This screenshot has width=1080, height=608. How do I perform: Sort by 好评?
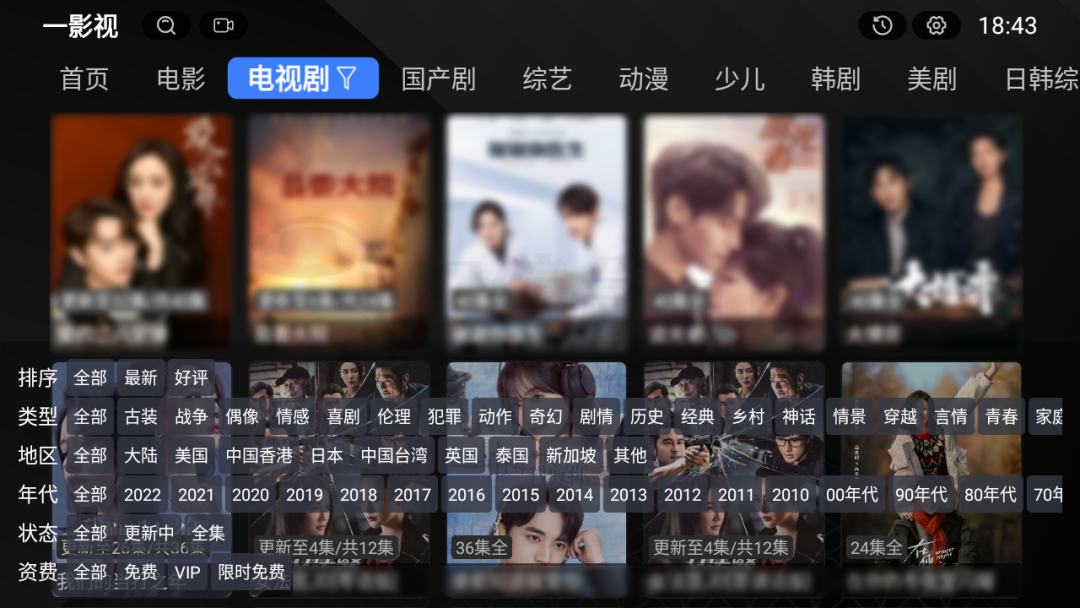pyautogui.click(x=191, y=378)
